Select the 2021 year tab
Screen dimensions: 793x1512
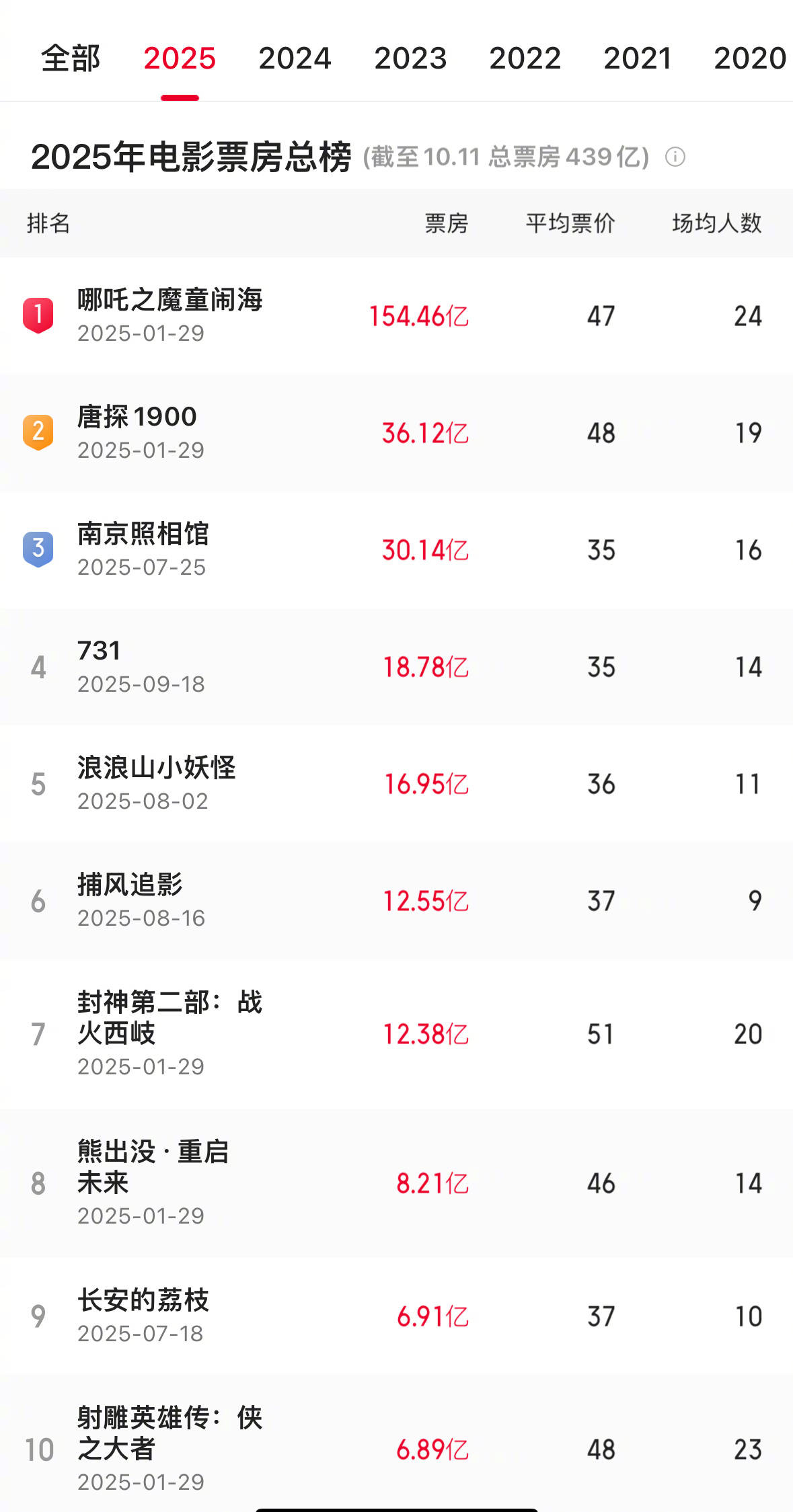click(x=638, y=58)
